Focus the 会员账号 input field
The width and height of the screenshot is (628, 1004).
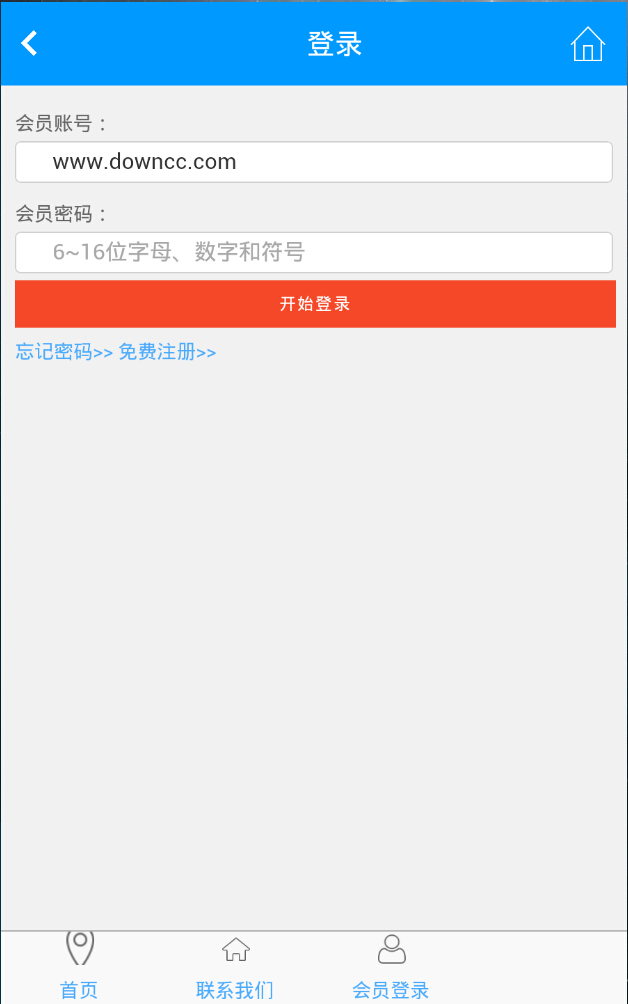pos(313,162)
